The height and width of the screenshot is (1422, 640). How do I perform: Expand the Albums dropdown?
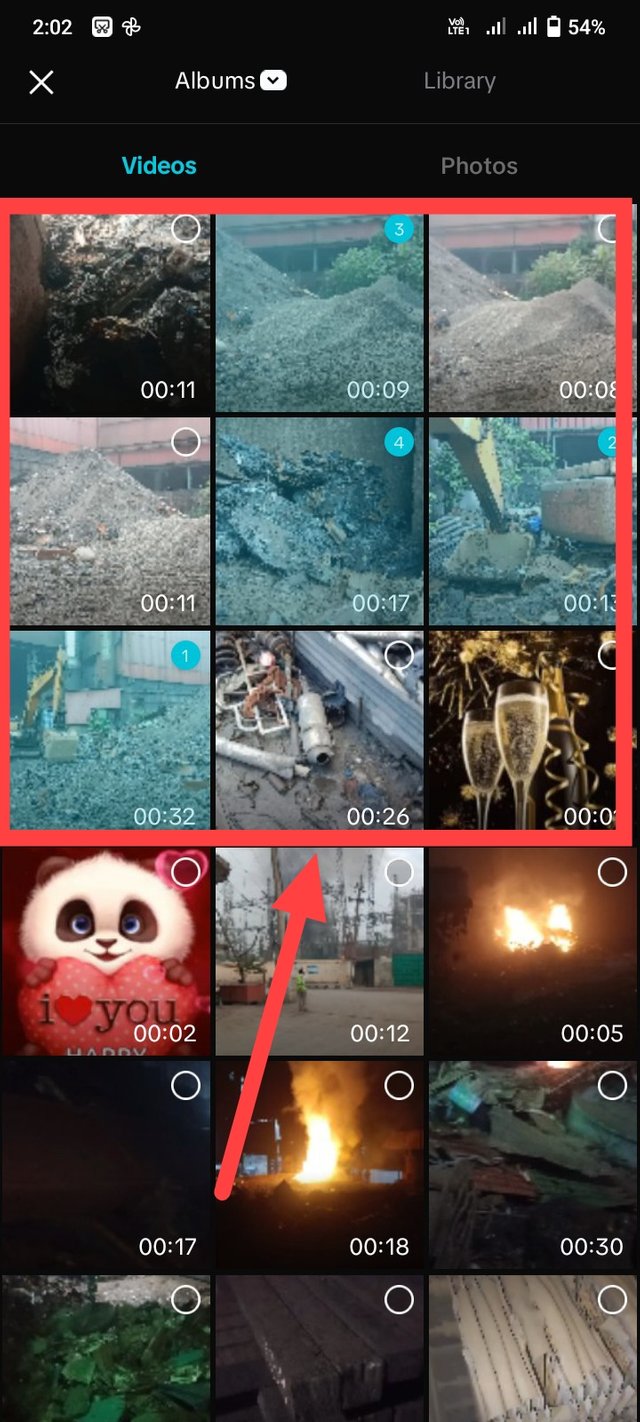230,81
